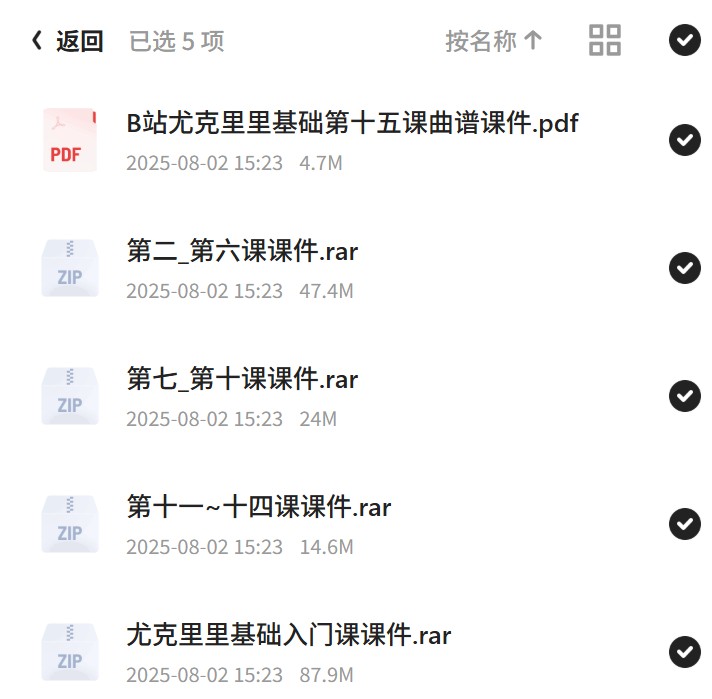Switch to grid view layout
The width and height of the screenshot is (712, 699).
pyautogui.click(x=604, y=40)
